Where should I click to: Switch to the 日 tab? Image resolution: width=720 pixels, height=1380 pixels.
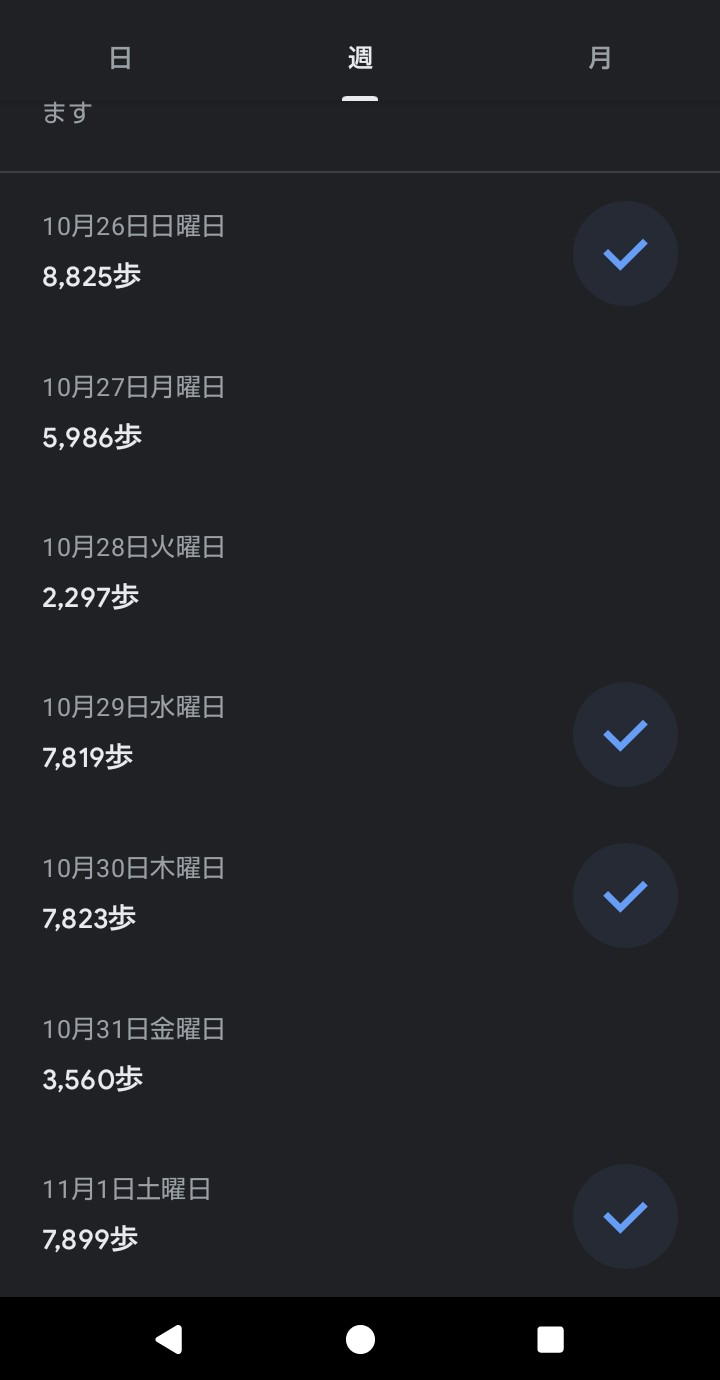pos(120,58)
